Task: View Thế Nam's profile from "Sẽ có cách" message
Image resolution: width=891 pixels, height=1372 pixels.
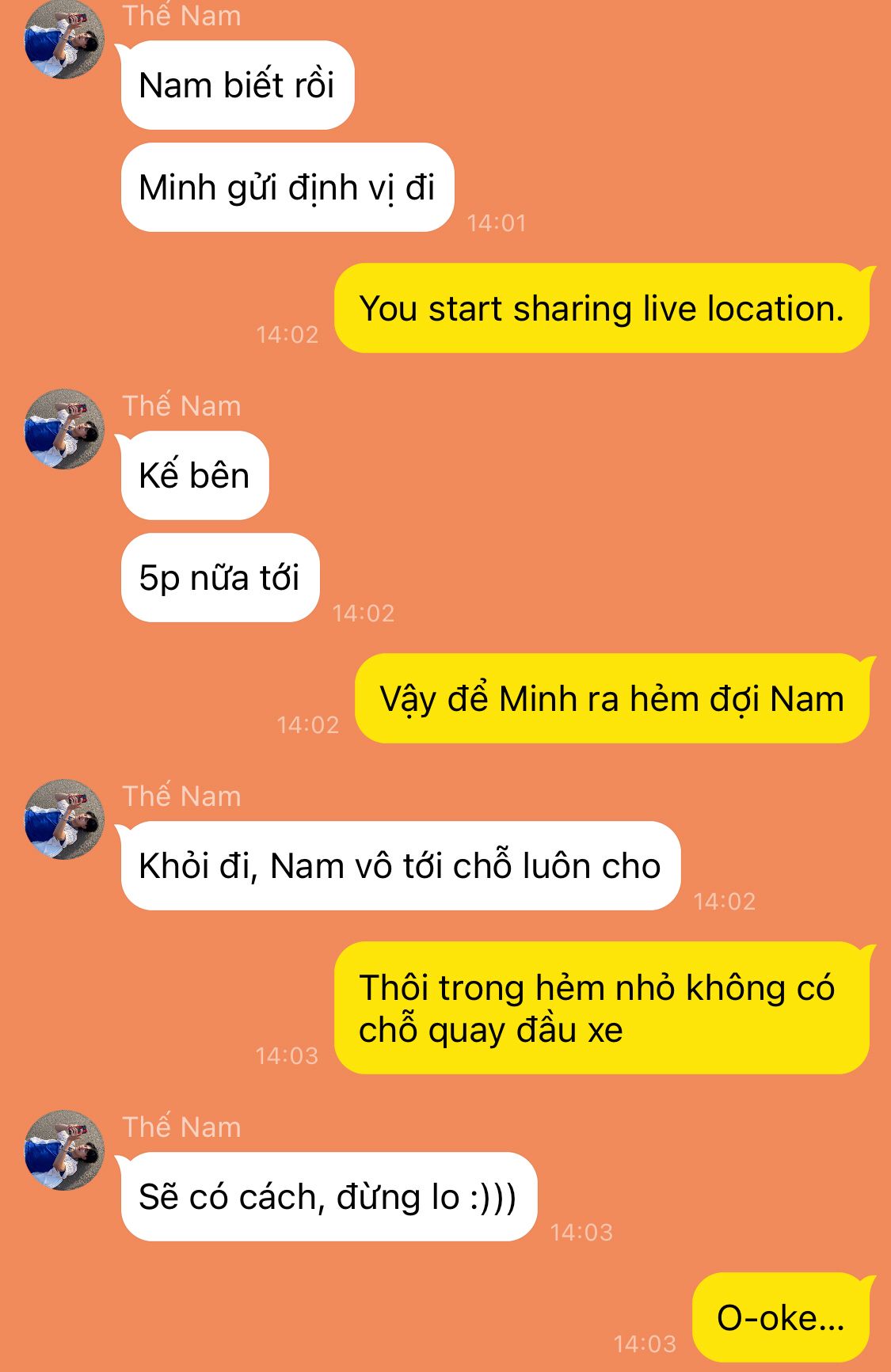Action: click(x=64, y=1150)
